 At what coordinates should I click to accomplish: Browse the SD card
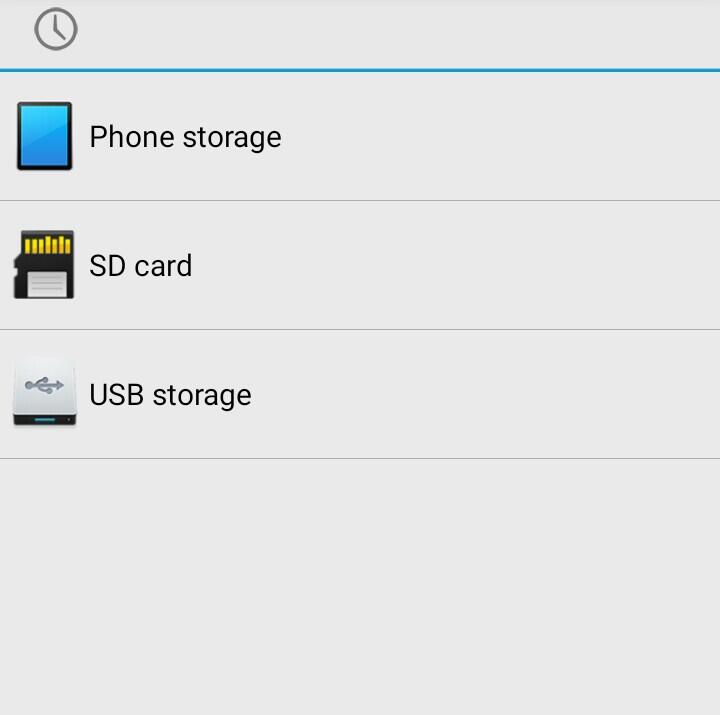140,266
